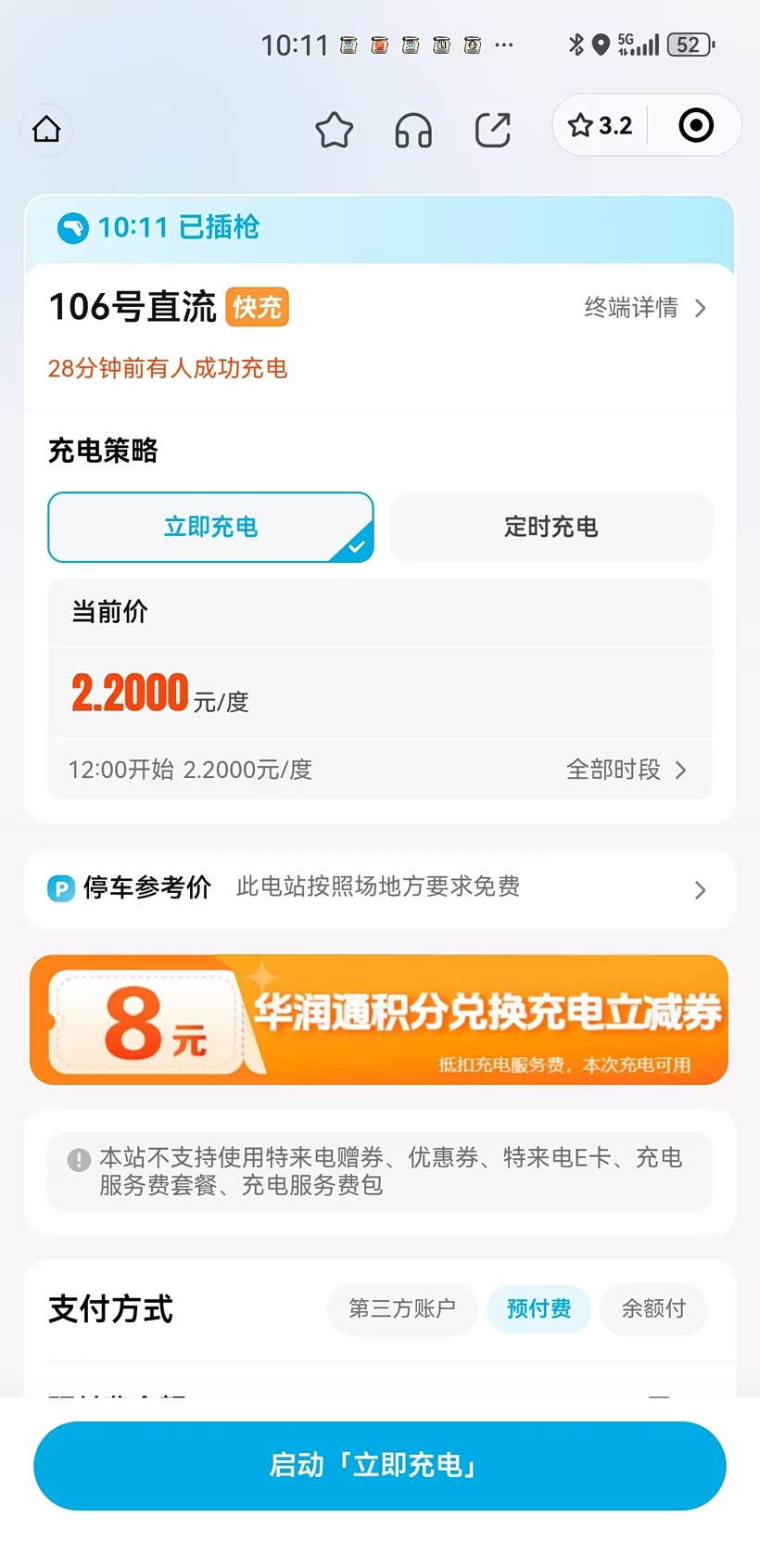Open the 停车参考价 parking info row
This screenshot has width=760, height=1568.
coord(380,888)
